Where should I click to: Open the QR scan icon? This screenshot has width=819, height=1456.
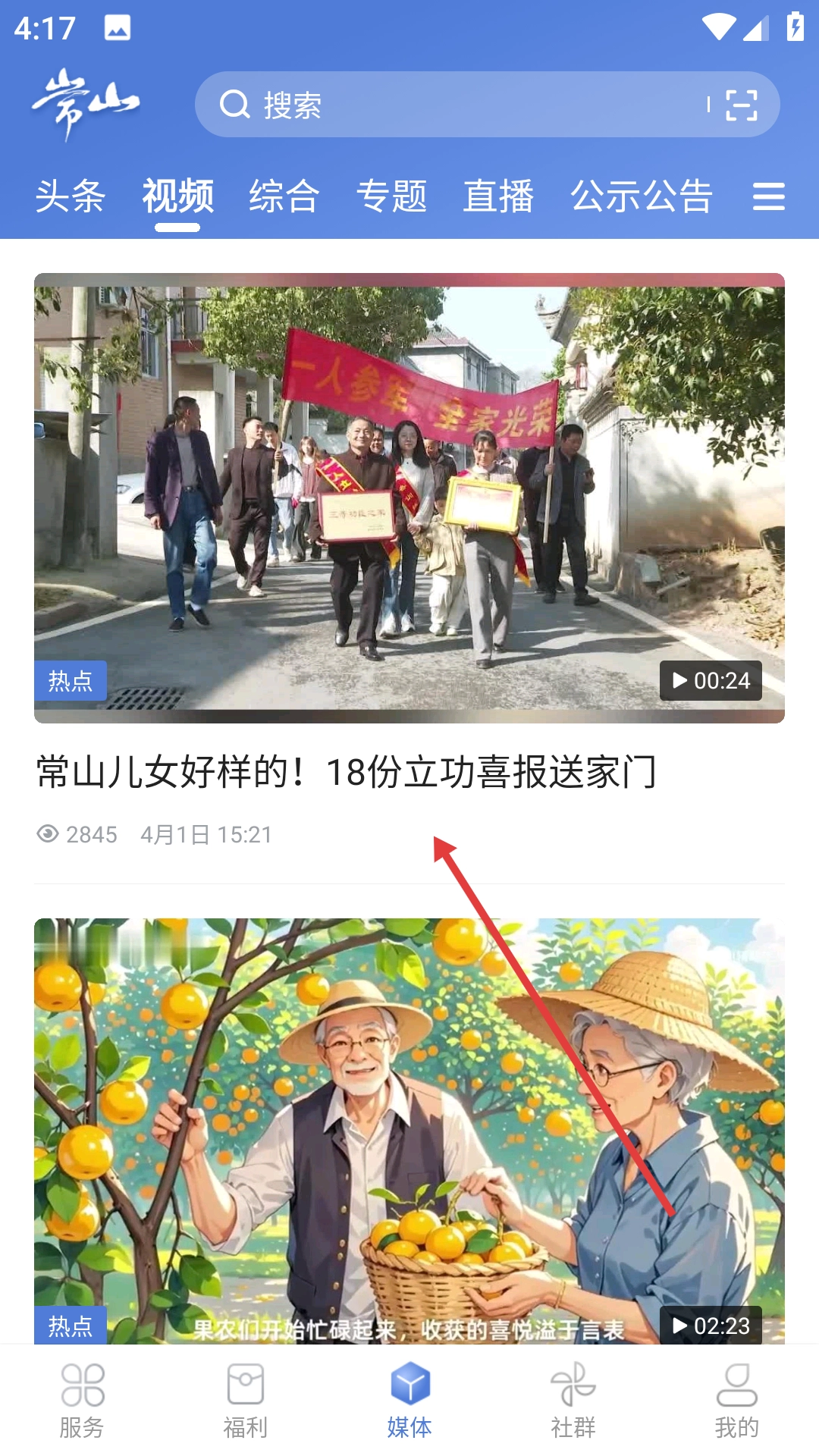tap(741, 105)
